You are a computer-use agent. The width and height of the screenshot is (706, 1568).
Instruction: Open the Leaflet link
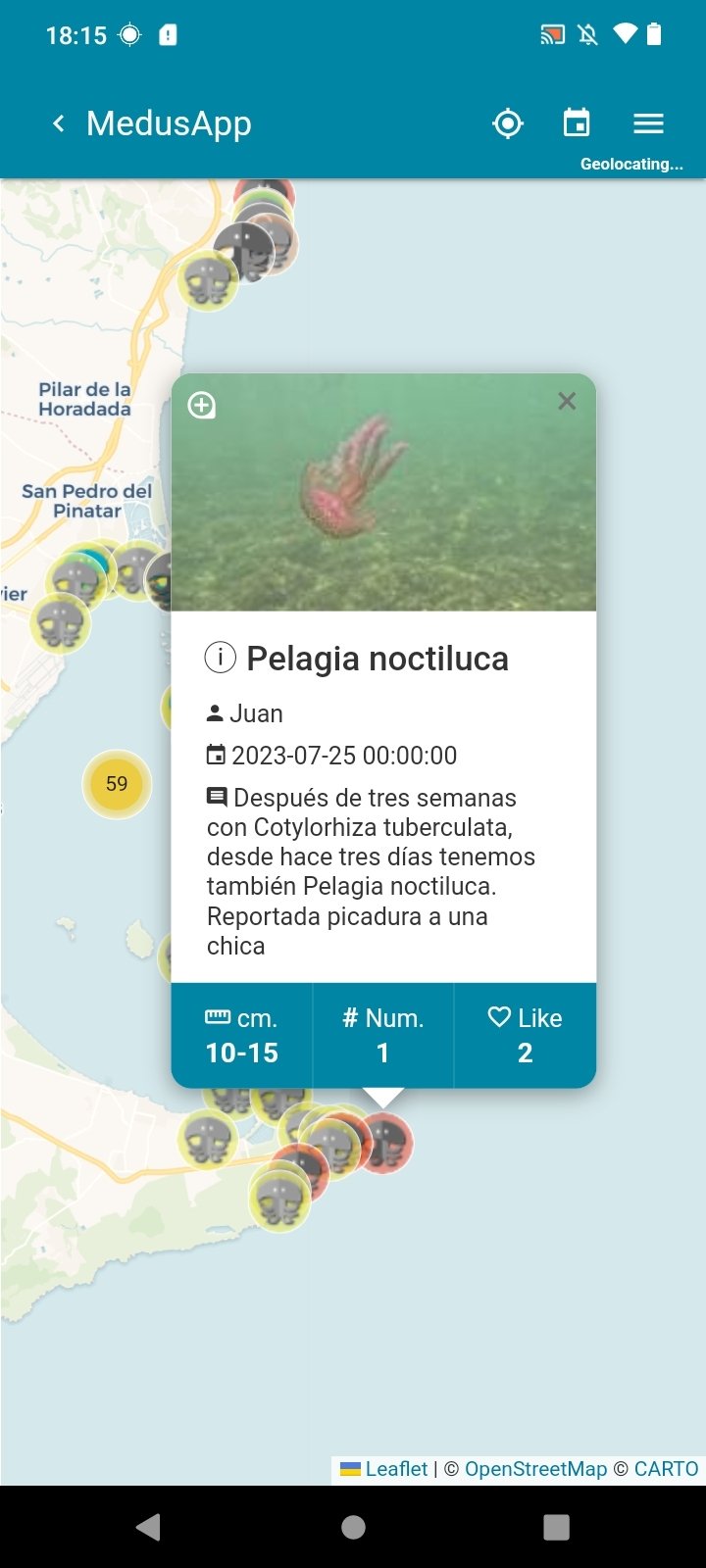point(395,1469)
